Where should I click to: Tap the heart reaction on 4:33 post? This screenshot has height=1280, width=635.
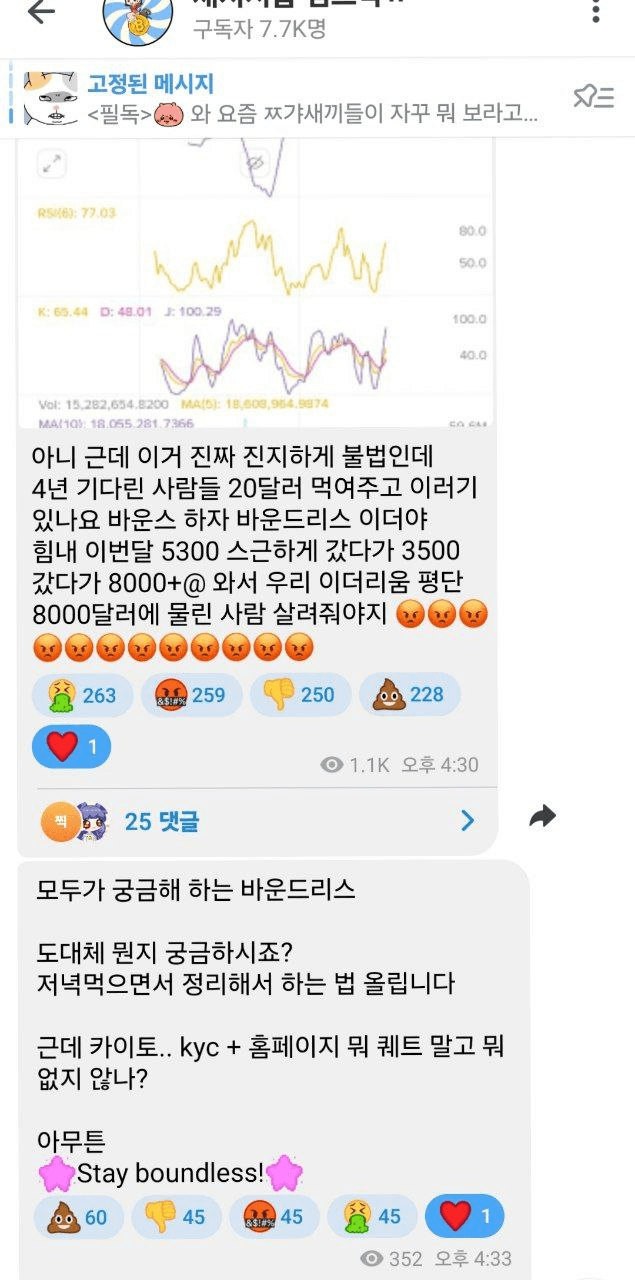point(464,1216)
